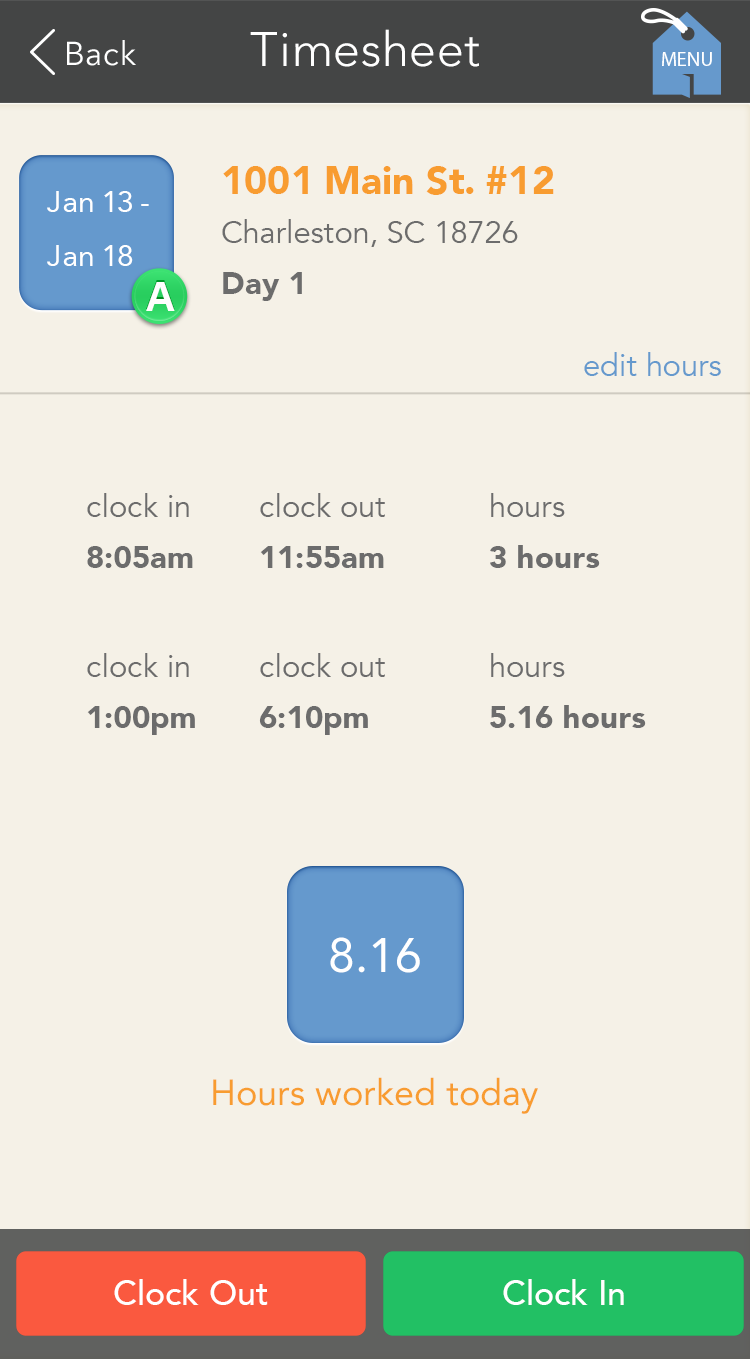The image size is (750, 1359).
Task: Tap the green Clock In button
Action: (563, 1293)
